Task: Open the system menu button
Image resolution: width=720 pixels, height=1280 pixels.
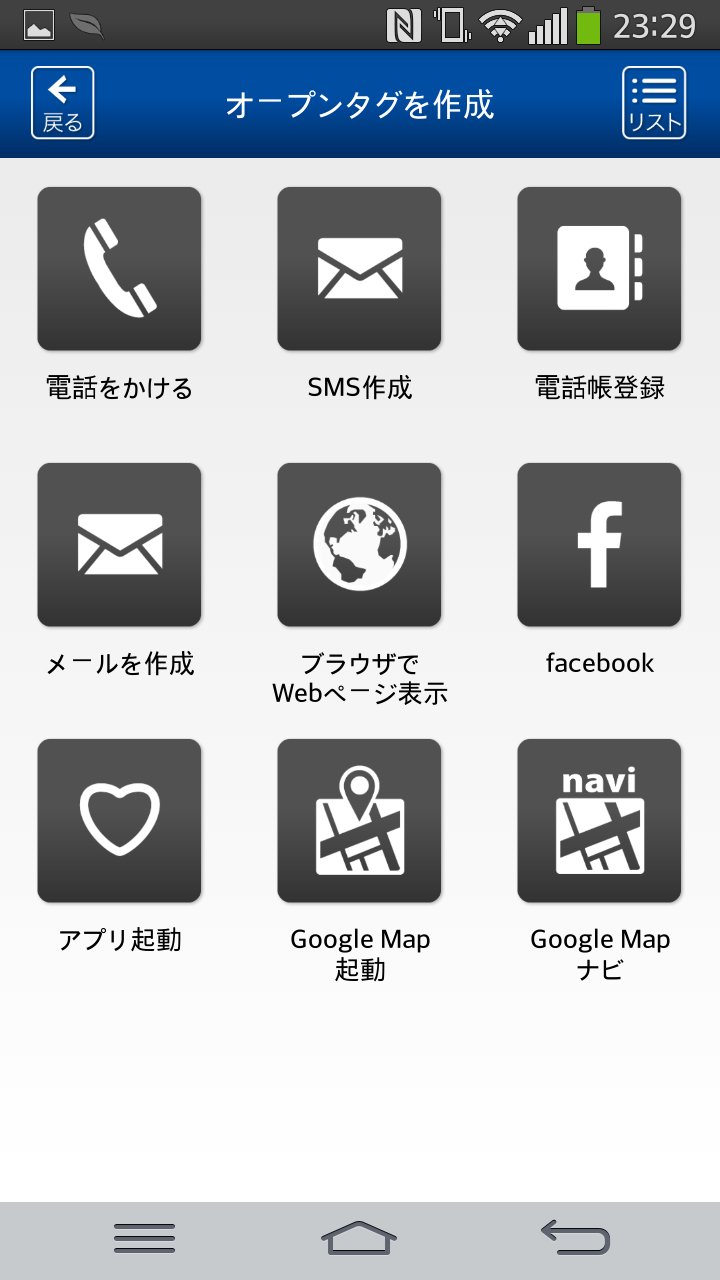Action: 144,1238
